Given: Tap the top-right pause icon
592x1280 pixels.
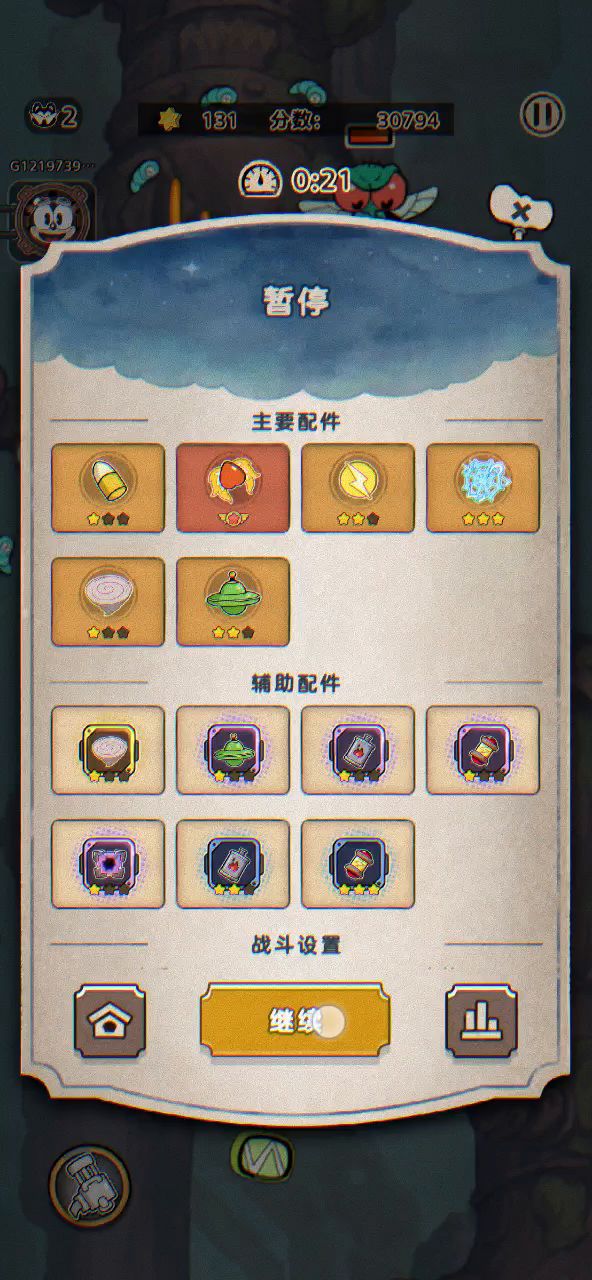Looking at the screenshot, I should coord(542,115).
